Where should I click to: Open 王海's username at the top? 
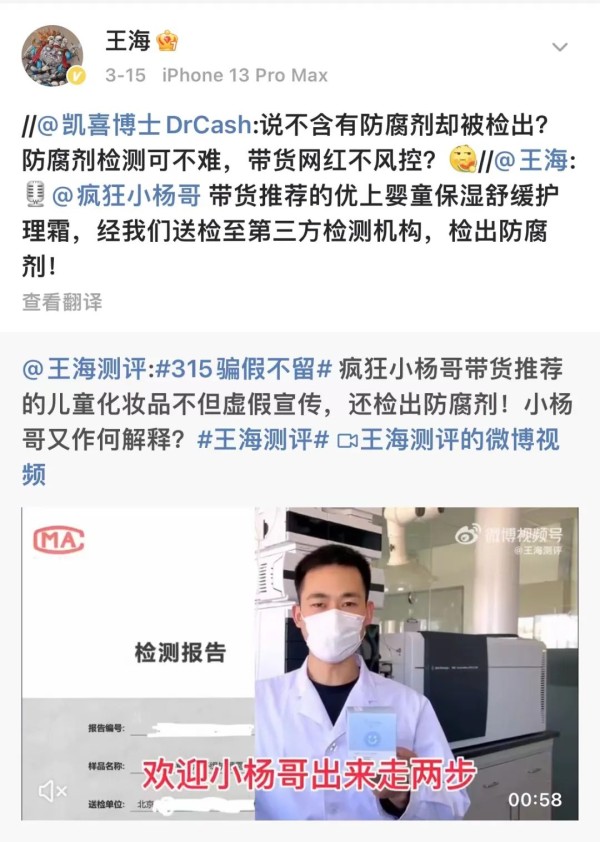[127, 41]
